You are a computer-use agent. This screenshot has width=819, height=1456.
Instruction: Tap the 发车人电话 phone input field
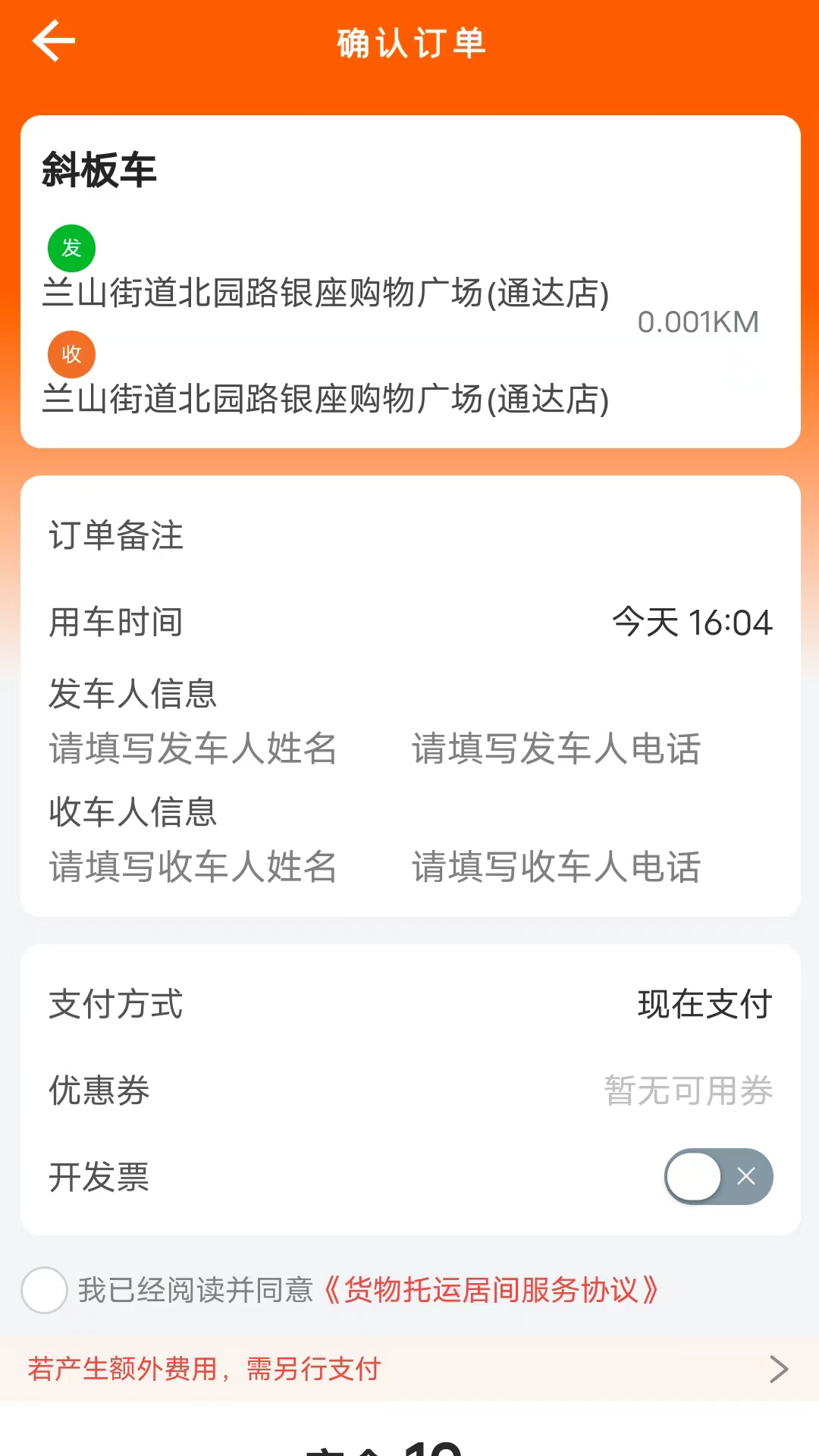556,749
